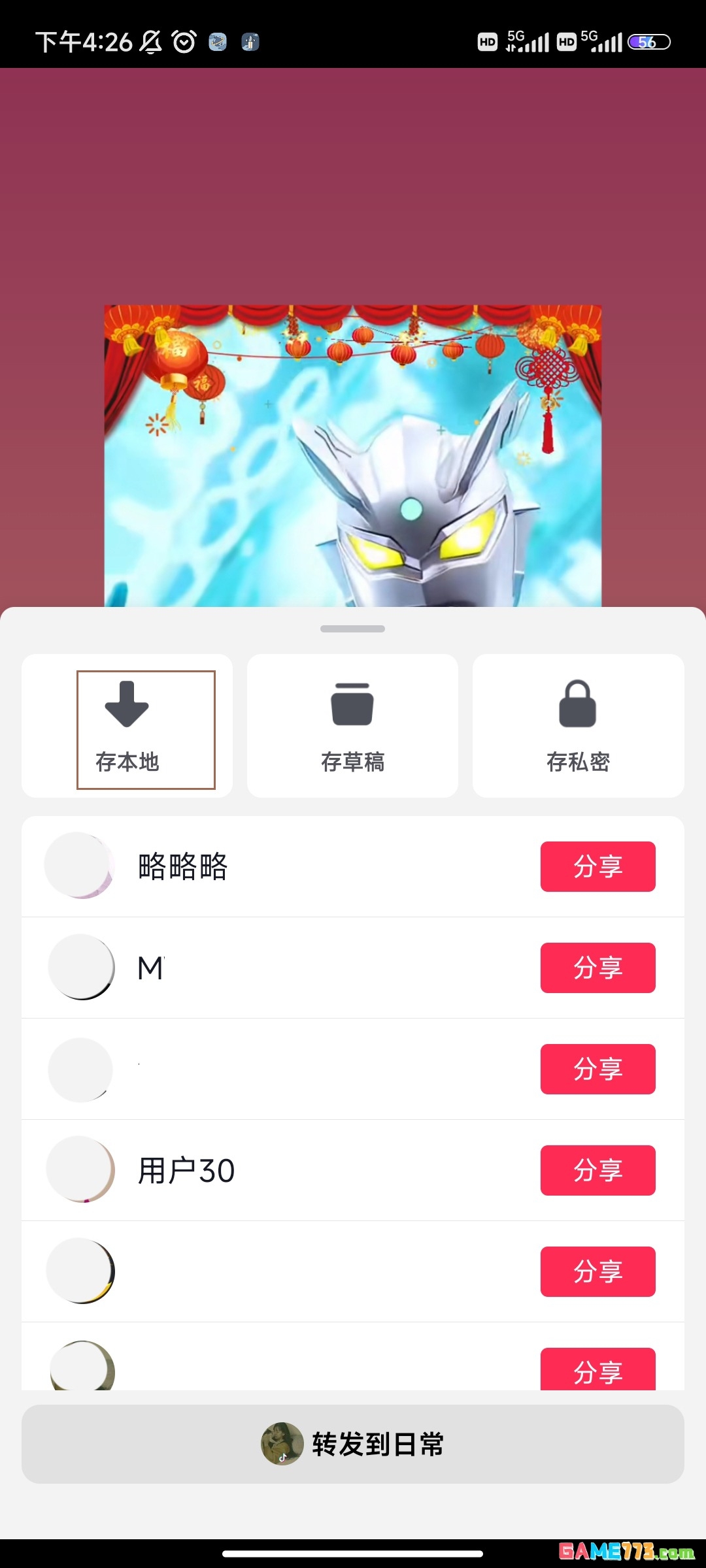Screen dimensions: 706x1568
Task: Save to drafts with 存草稿
Action: (x=352, y=727)
